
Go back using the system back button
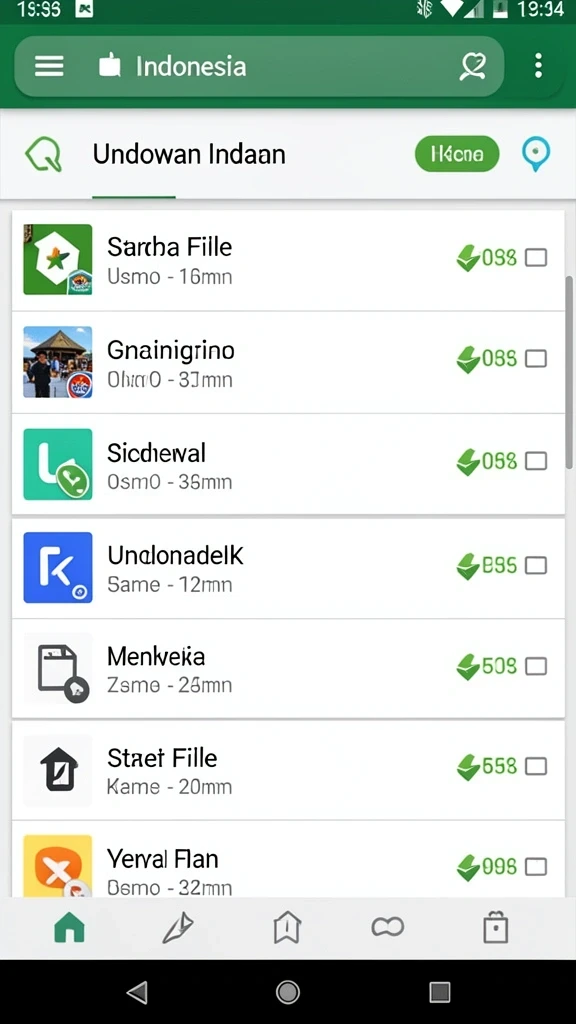pyautogui.click(x=136, y=992)
